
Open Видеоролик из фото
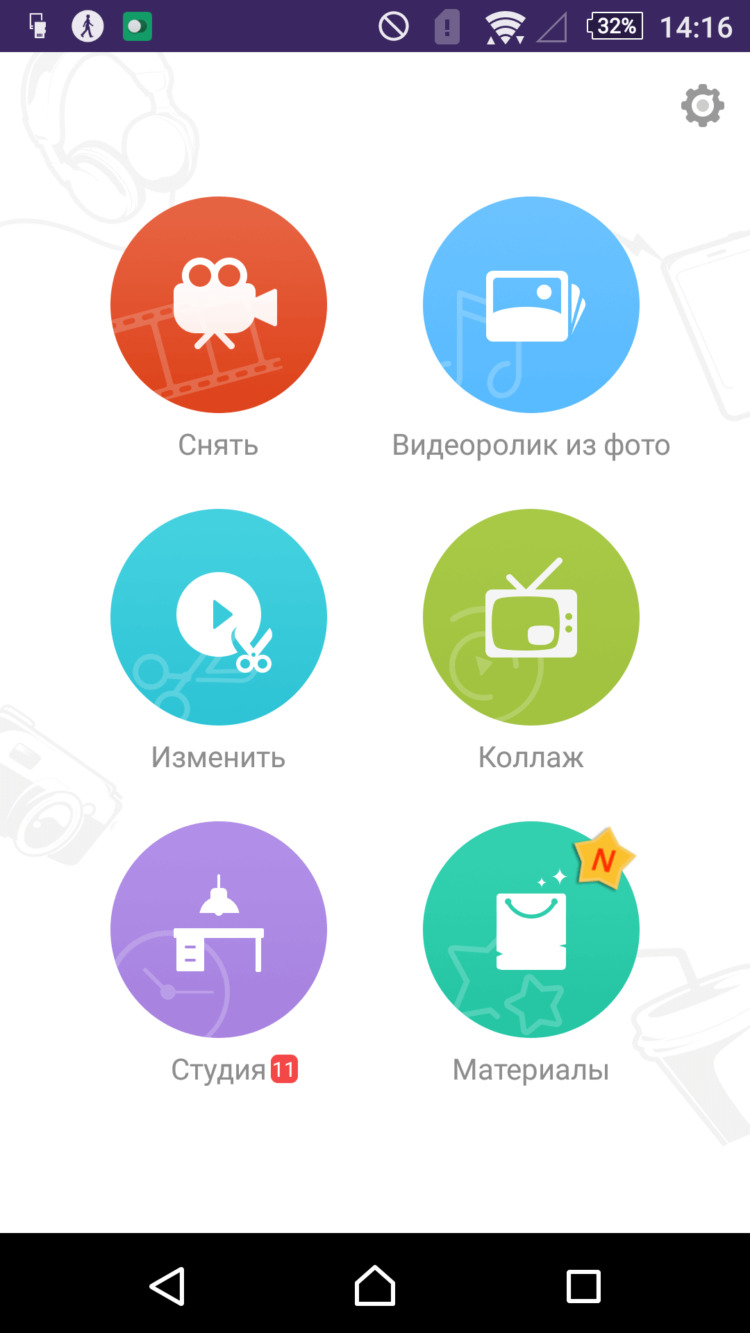[x=531, y=305]
